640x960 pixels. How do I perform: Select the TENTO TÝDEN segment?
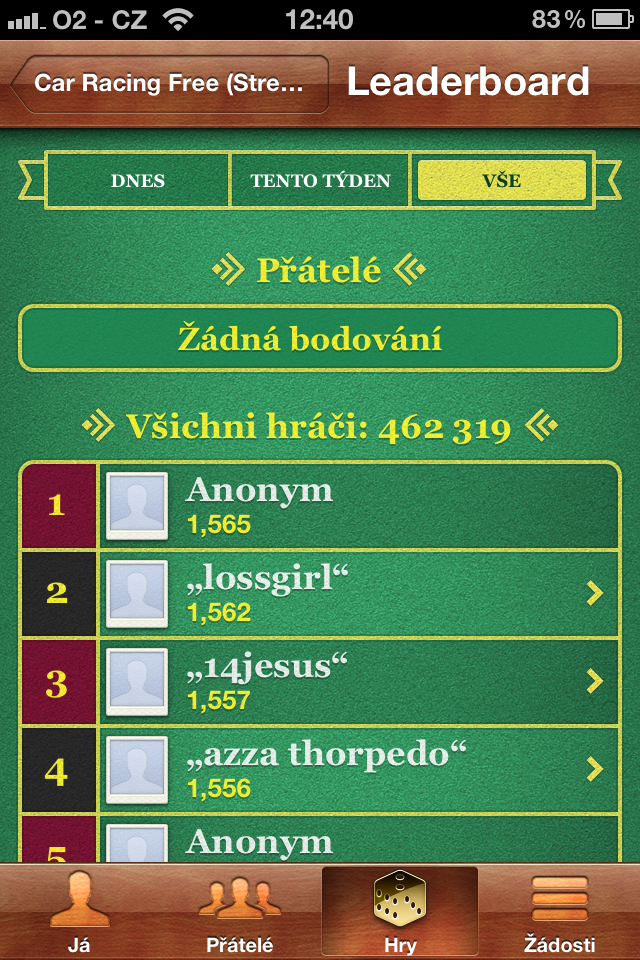[x=320, y=181]
